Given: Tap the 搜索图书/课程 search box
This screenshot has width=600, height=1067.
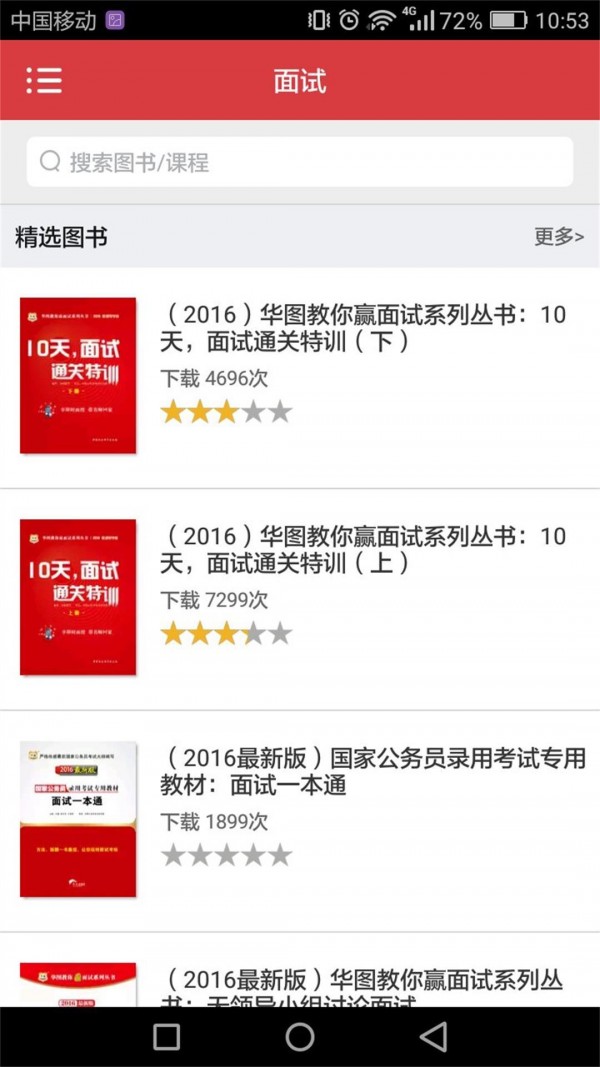Looking at the screenshot, I should click(300, 162).
